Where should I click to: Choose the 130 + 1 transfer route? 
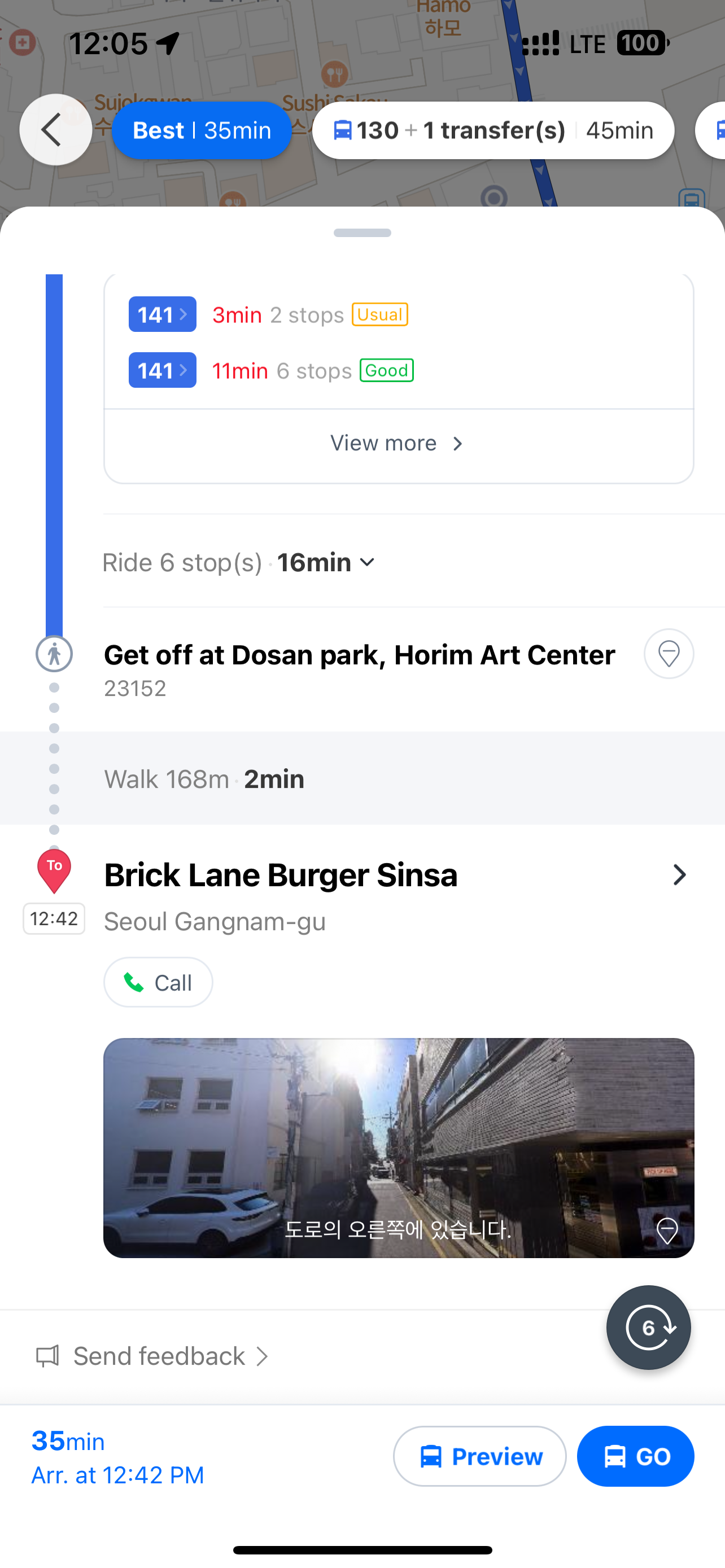pos(492,130)
